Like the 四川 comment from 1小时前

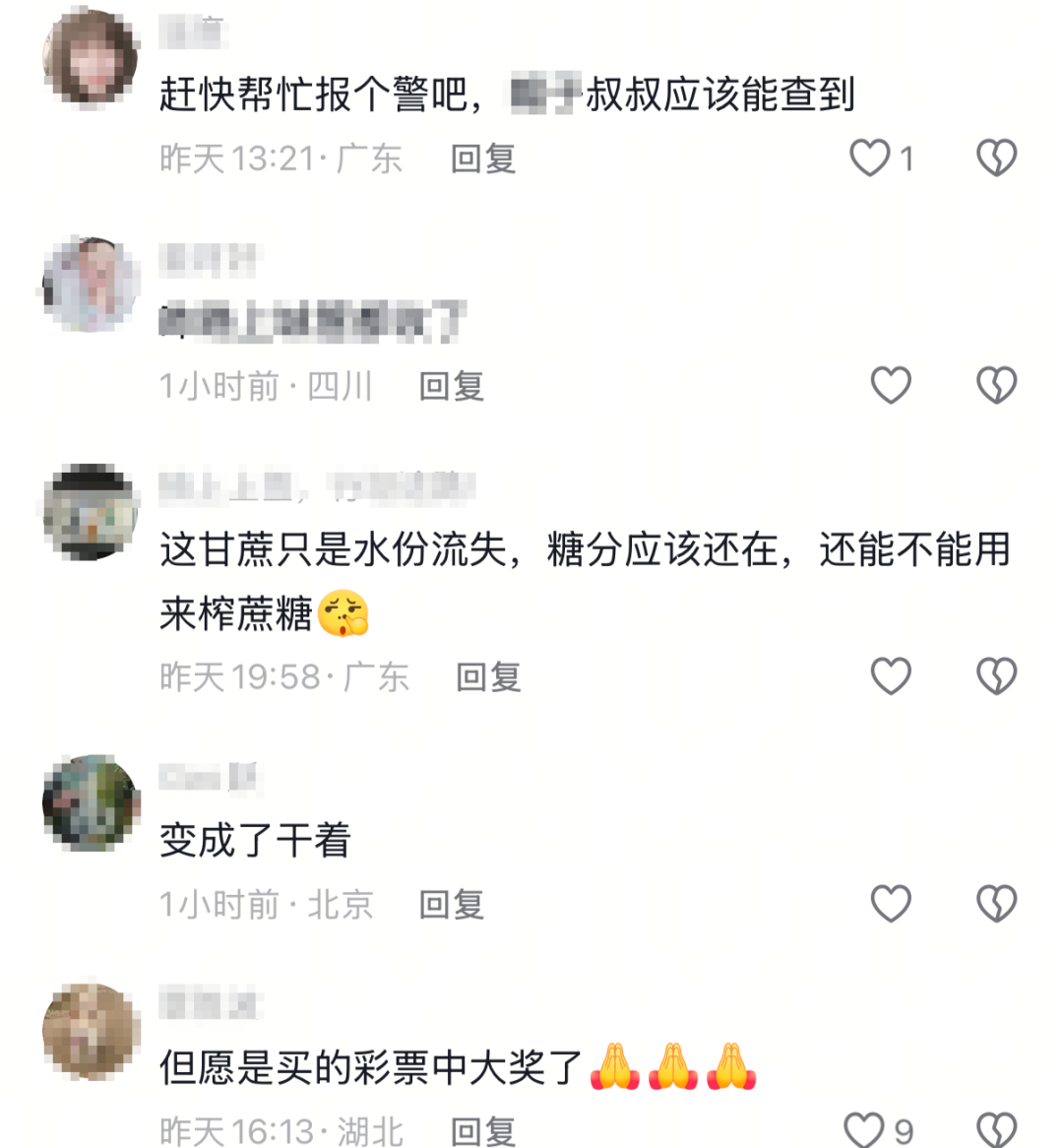[x=891, y=385]
